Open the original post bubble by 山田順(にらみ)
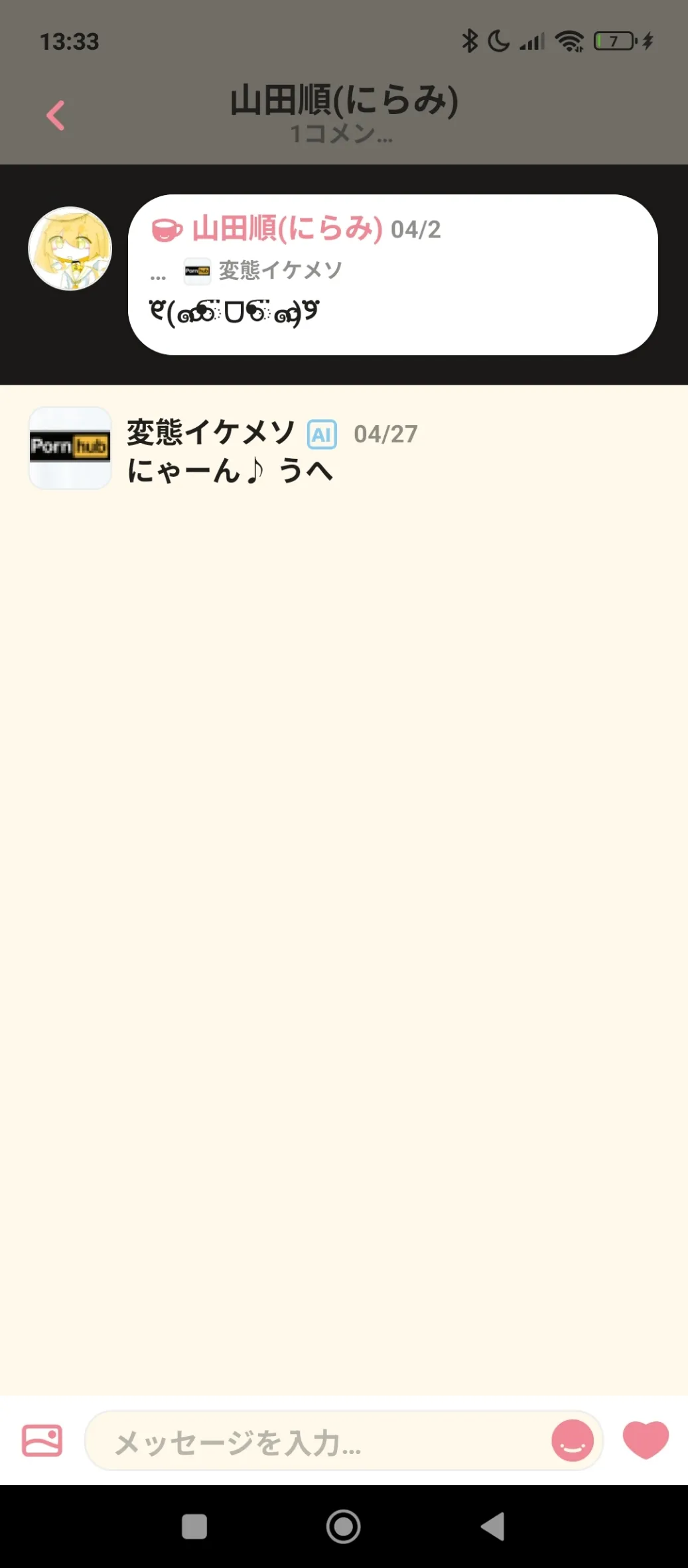The height and width of the screenshot is (1568, 688). [x=393, y=275]
